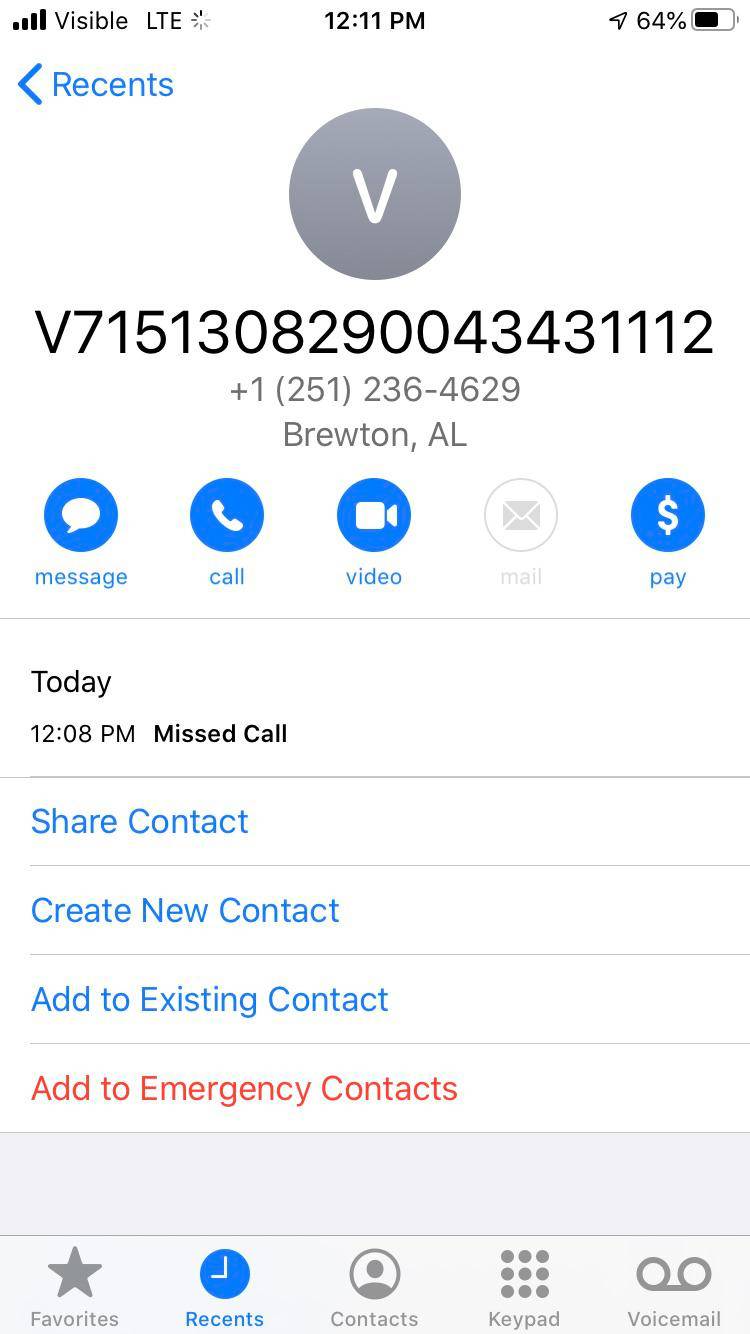Open Favorites using the star icon
This screenshot has height=1334, width=750.
coord(75,1285)
